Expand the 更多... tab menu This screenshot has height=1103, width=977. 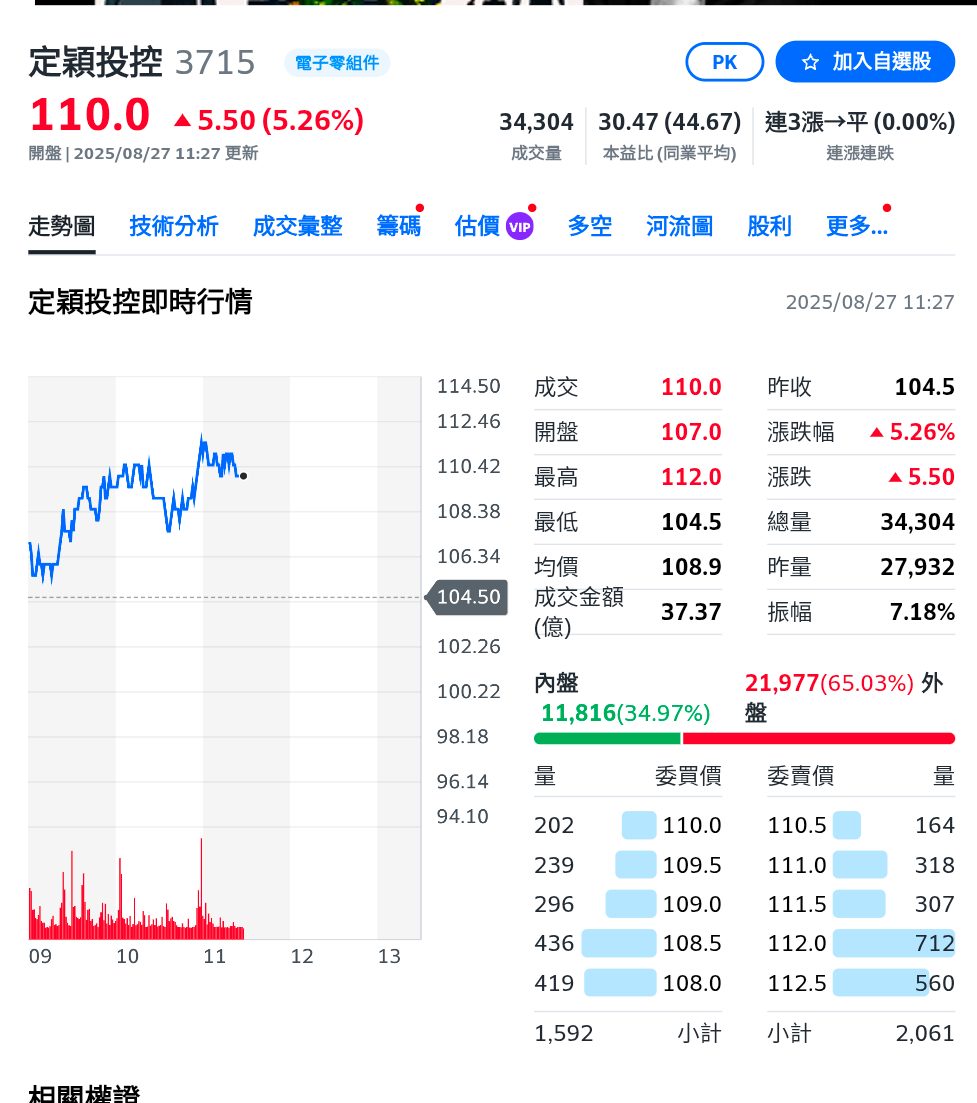click(x=856, y=226)
